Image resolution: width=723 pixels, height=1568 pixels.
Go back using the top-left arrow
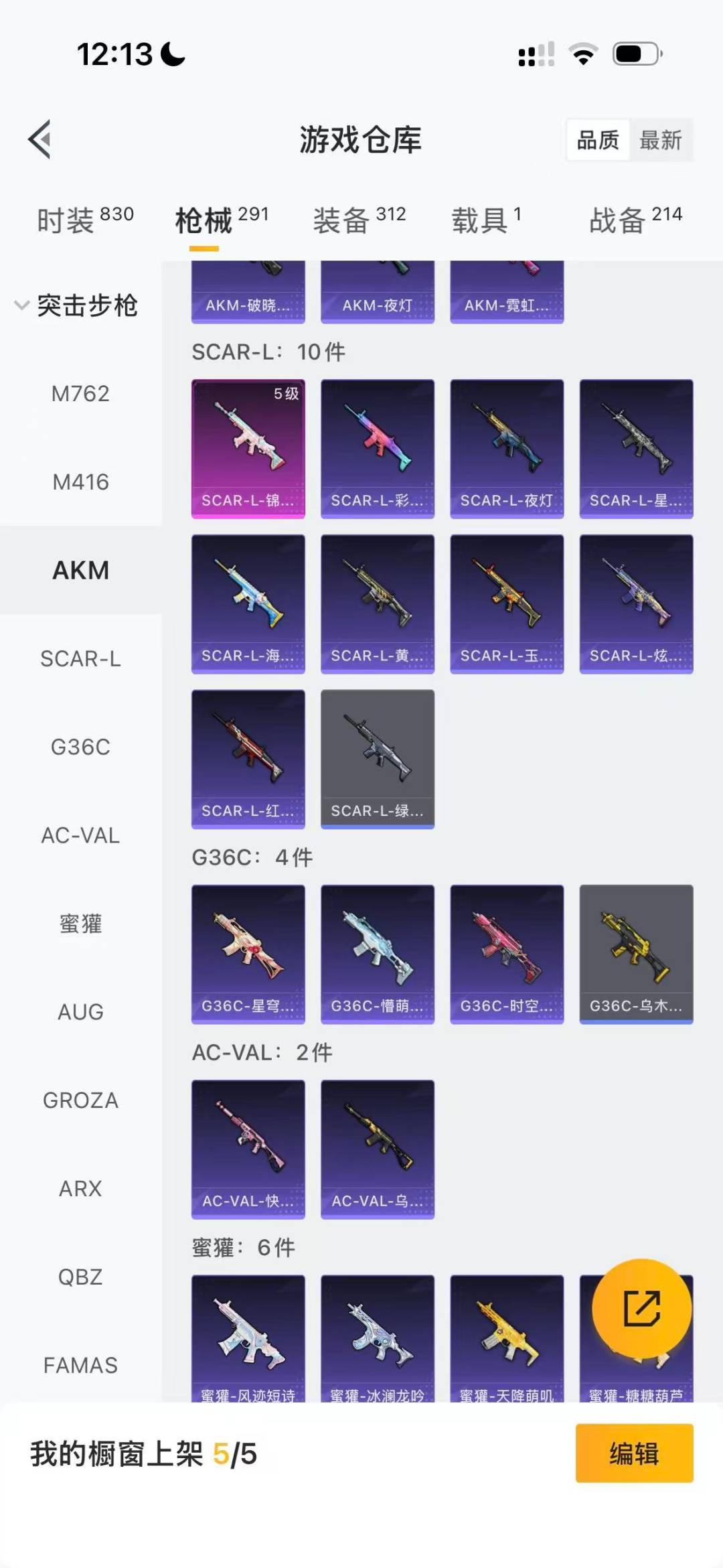[40, 139]
